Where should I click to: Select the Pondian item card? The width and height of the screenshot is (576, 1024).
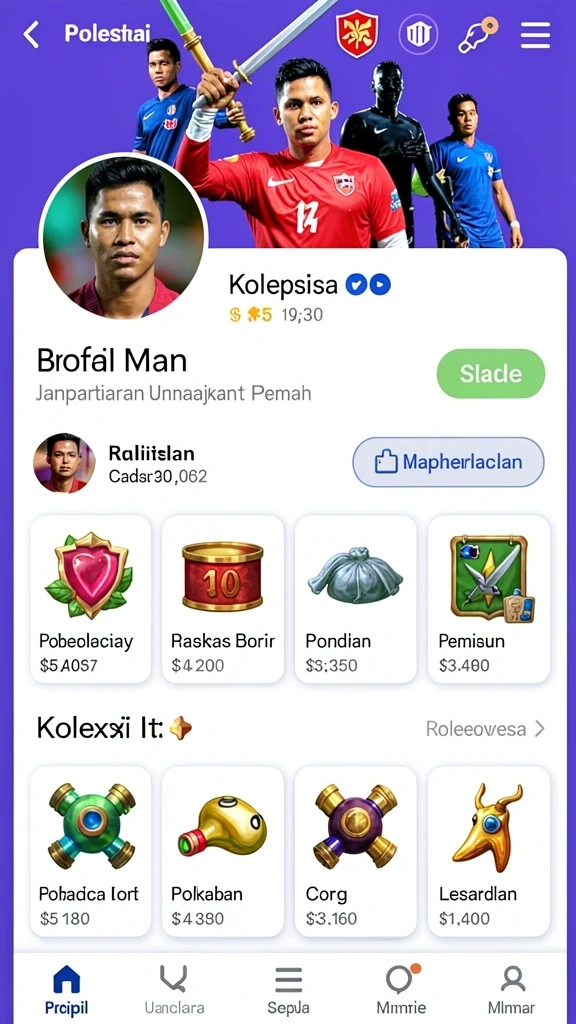pos(355,599)
